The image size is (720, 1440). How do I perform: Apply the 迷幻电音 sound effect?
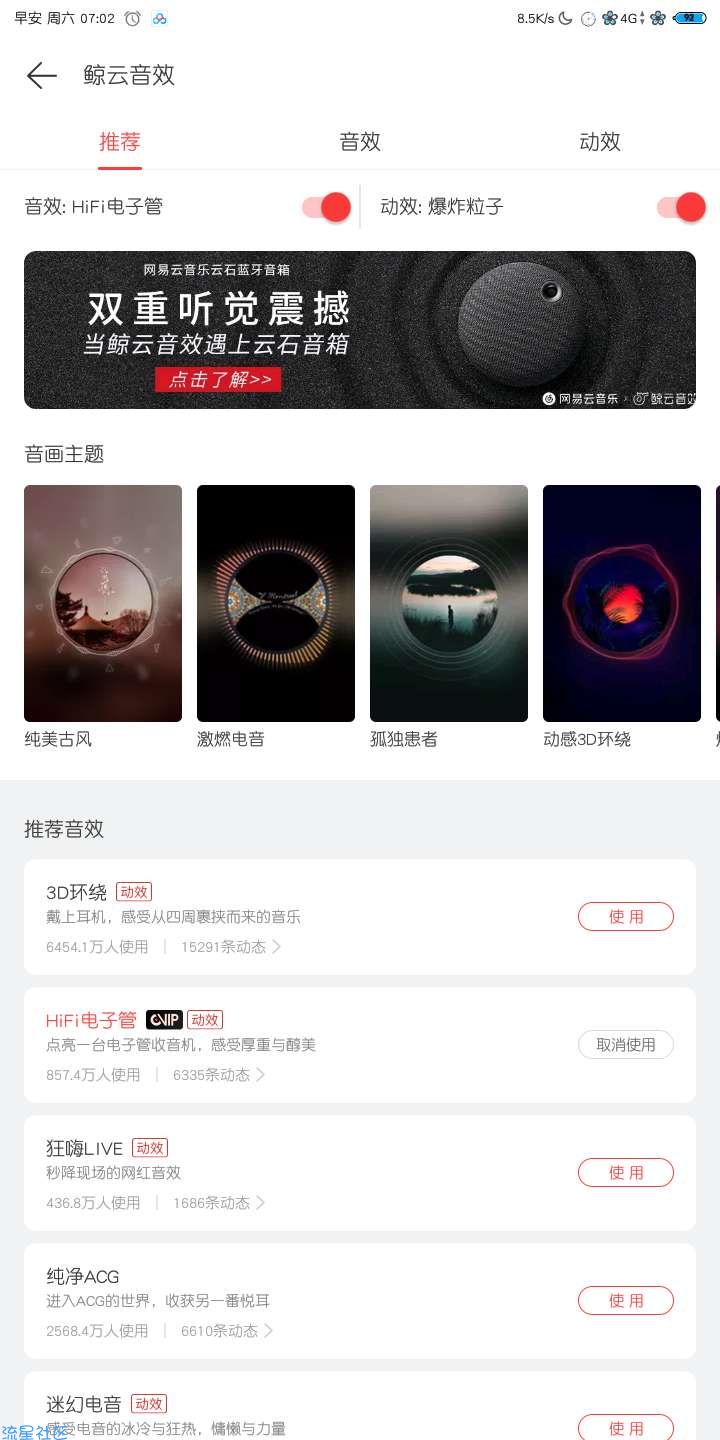pos(626,1427)
